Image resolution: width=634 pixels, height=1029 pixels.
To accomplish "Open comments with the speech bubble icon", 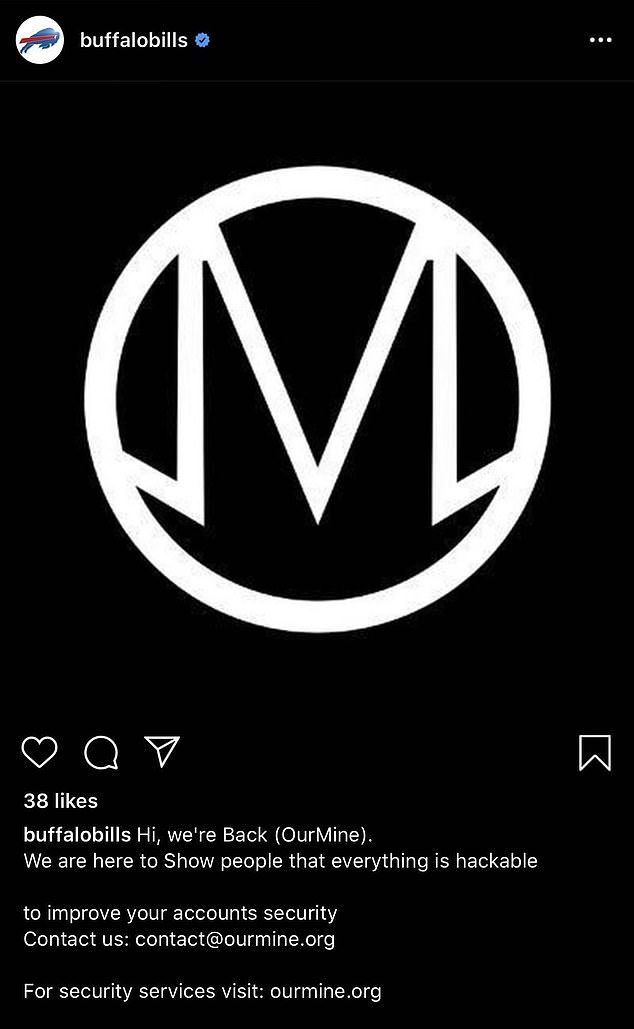I will click(101, 752).
